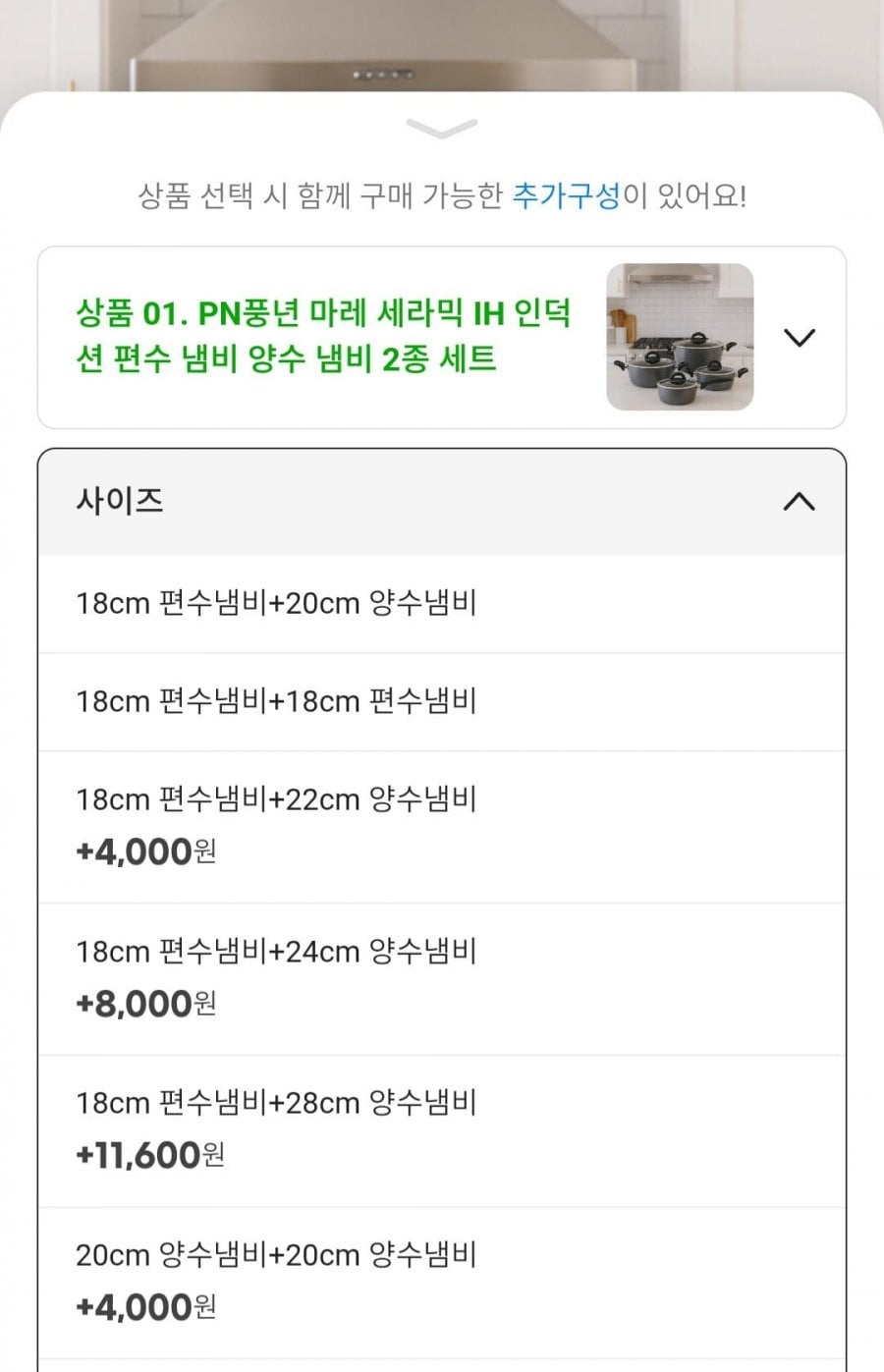This screenshot has height=1372, width=884.
Task: Pick 20cm 양수냄비+20cm 양수냄비 option
Action: 441,1282
